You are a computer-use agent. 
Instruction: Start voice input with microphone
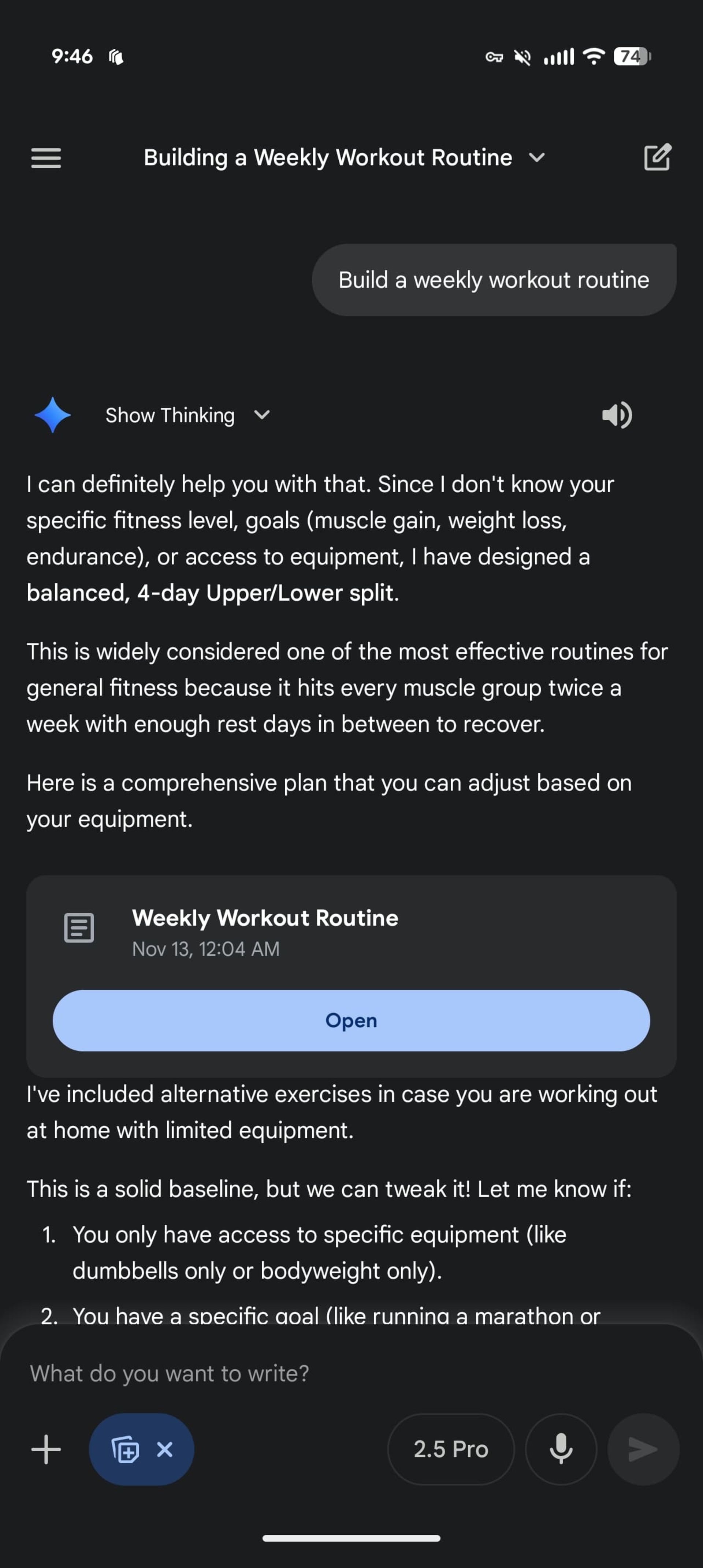coord(561,1449)
